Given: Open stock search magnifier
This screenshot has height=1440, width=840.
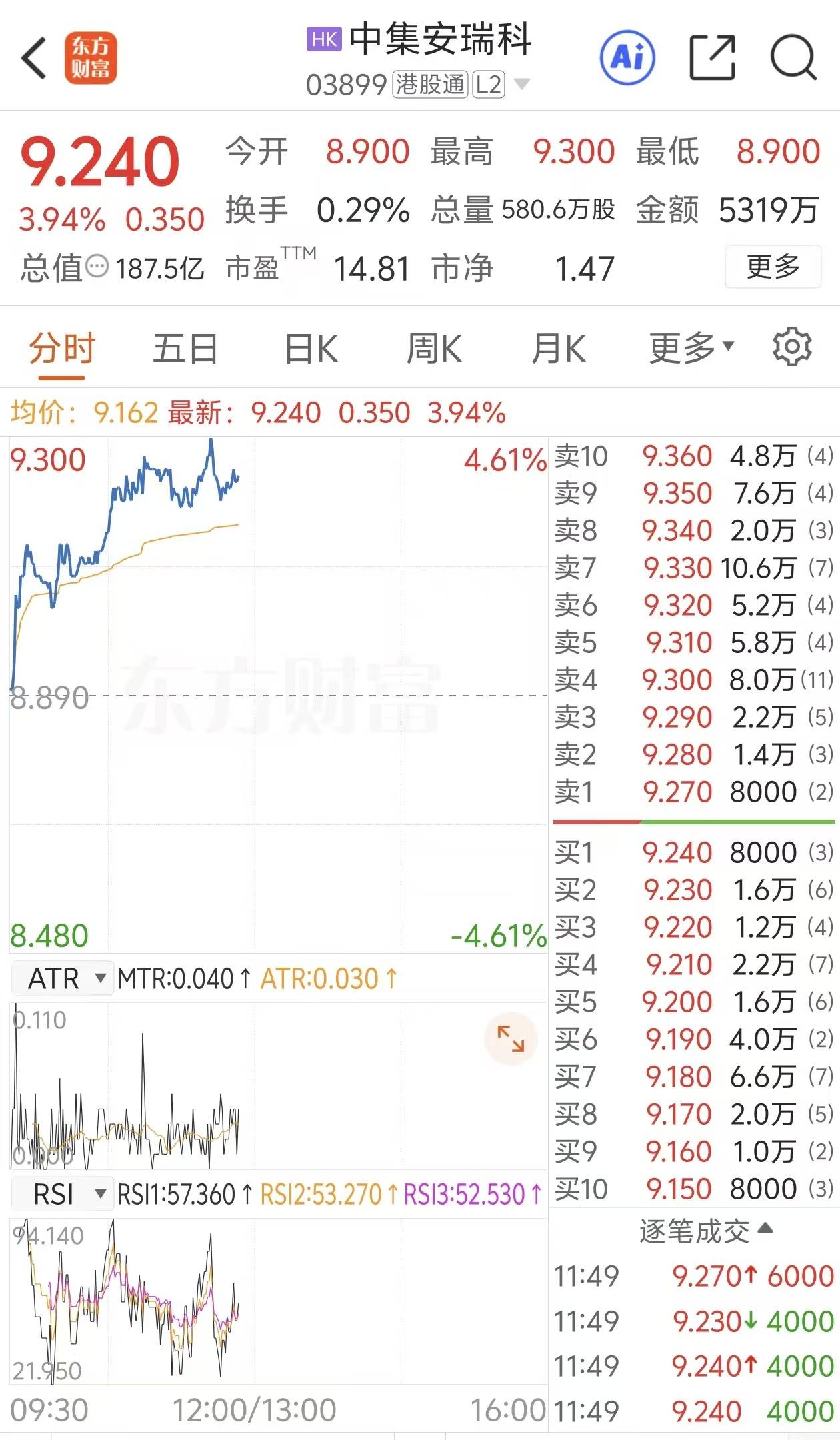Looking at the screenshot, I should tap(793, 58).
